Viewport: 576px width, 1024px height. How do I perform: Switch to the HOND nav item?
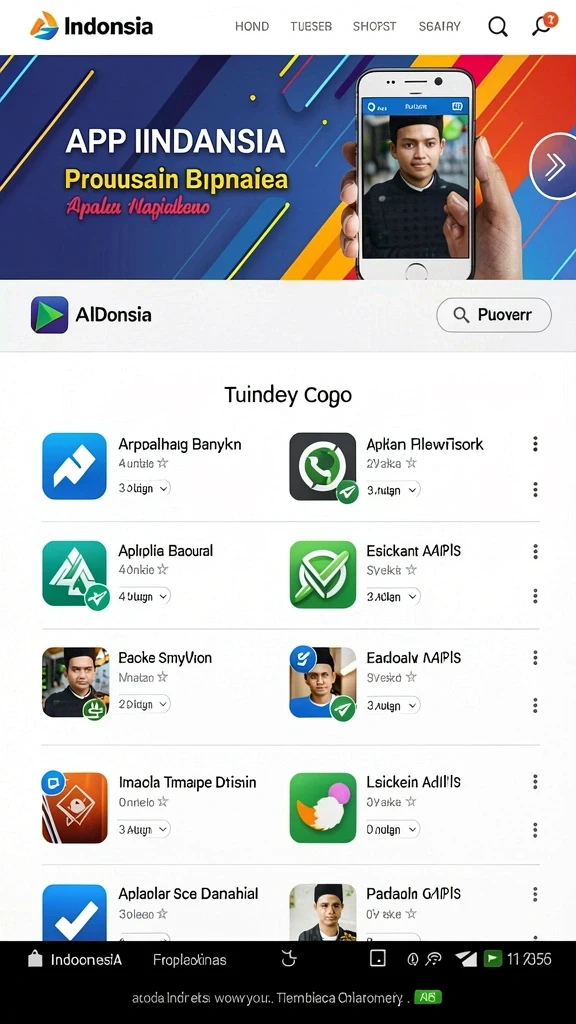(251, 27)
